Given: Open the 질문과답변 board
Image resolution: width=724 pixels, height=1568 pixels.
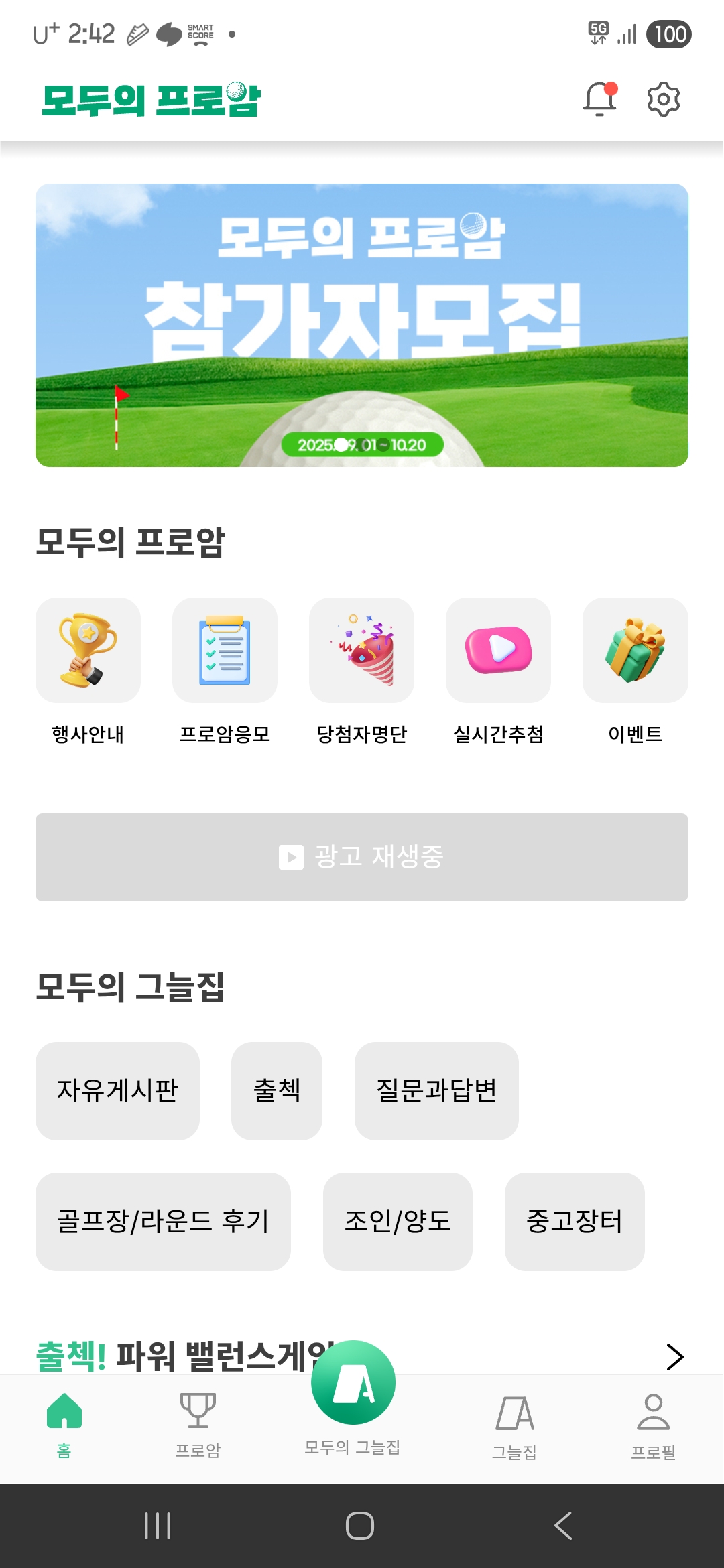Looking at the screenshot, I should pyautogui.click(x=436, y=1091).
